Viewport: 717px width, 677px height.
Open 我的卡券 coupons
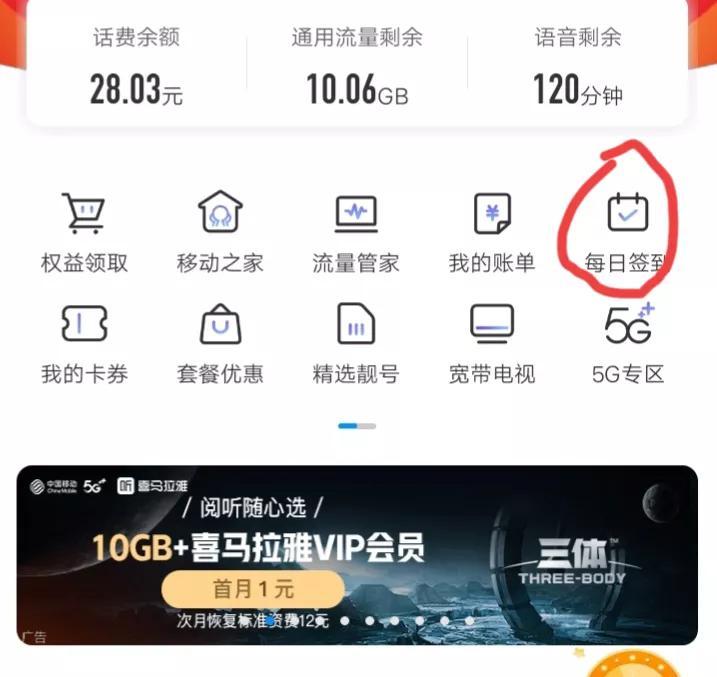(84, 343)
